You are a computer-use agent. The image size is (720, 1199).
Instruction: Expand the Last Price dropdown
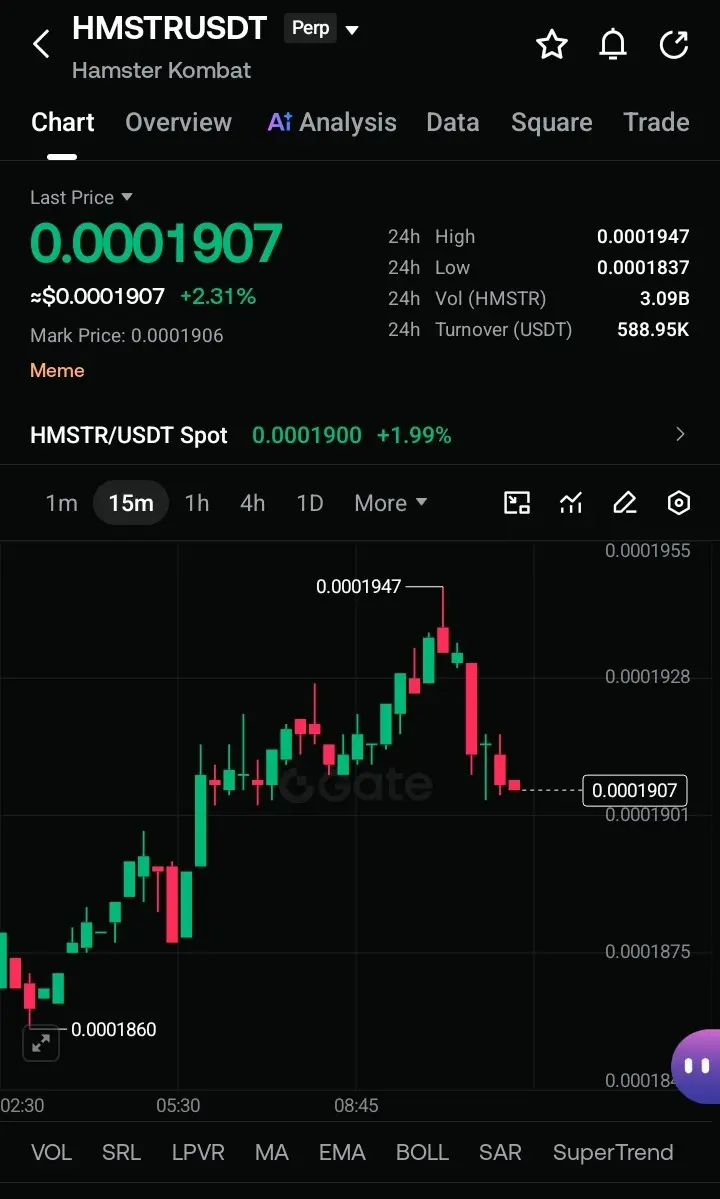[x=82, y=197]
